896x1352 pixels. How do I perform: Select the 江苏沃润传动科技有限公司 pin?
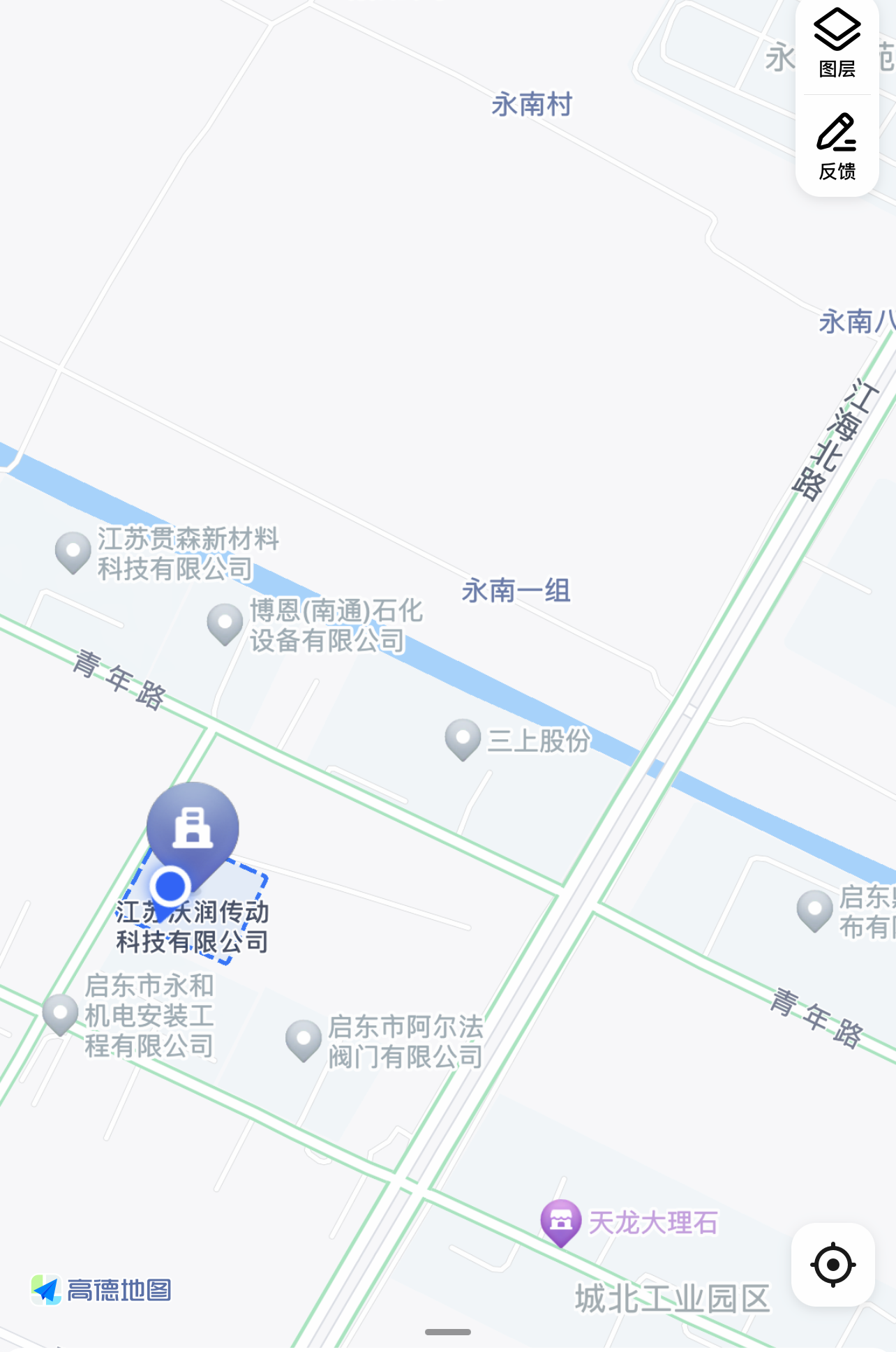coord(193,830)
